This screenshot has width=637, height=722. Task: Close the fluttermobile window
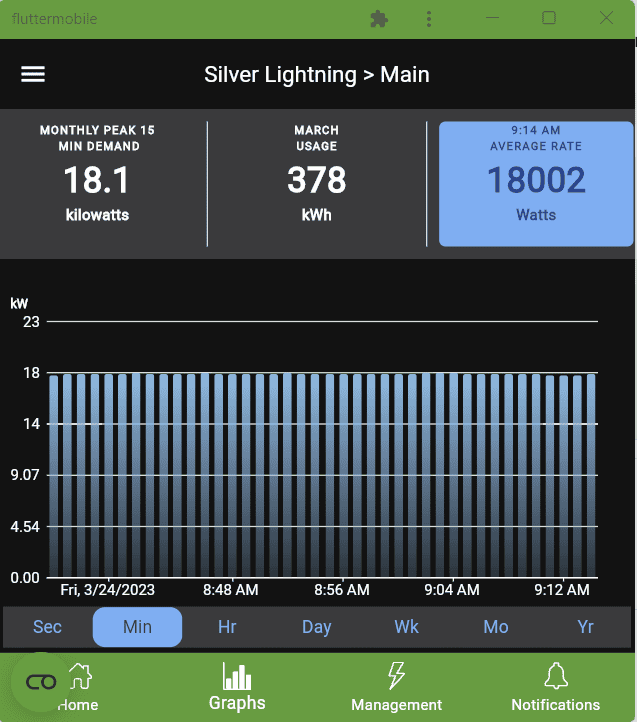coord(606,18)
